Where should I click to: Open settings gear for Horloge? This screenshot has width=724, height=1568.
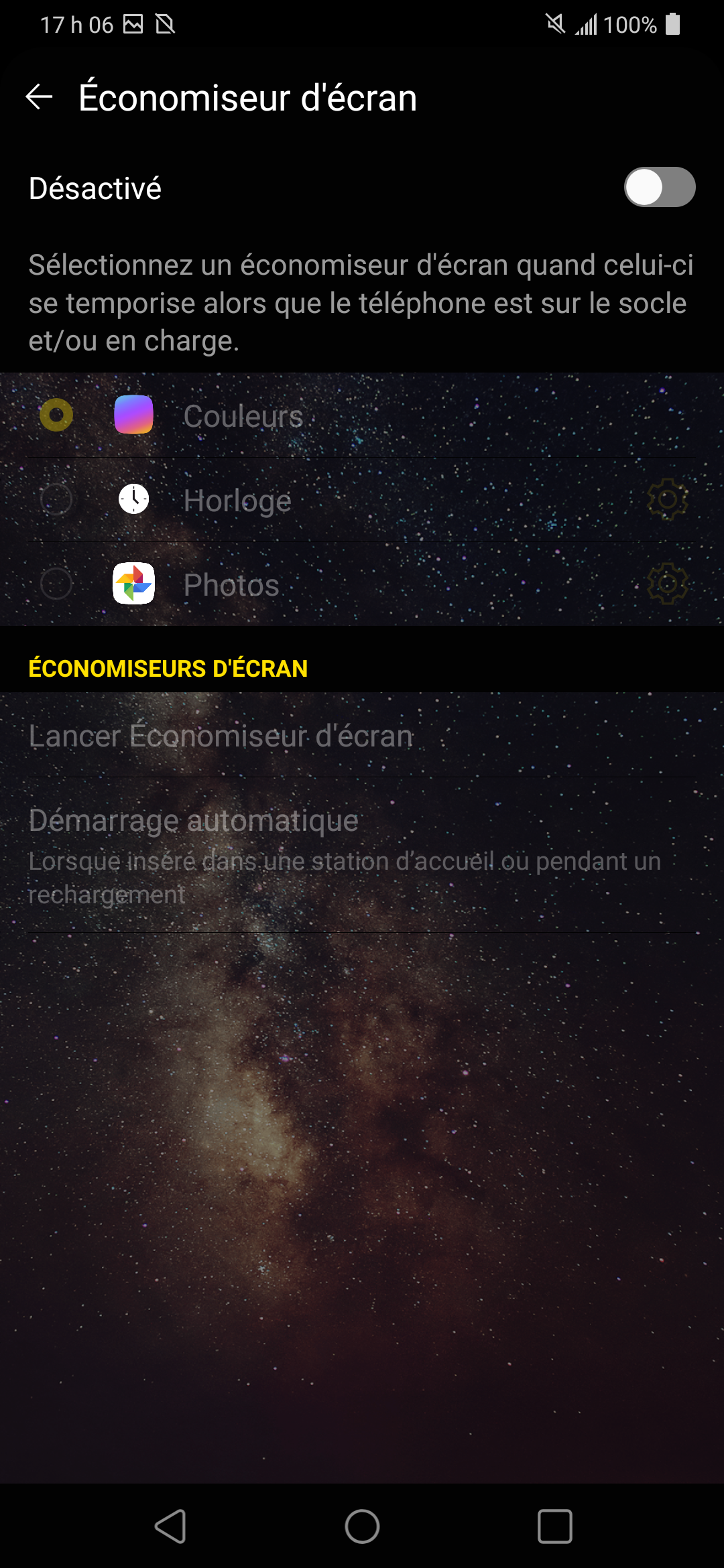667,500
